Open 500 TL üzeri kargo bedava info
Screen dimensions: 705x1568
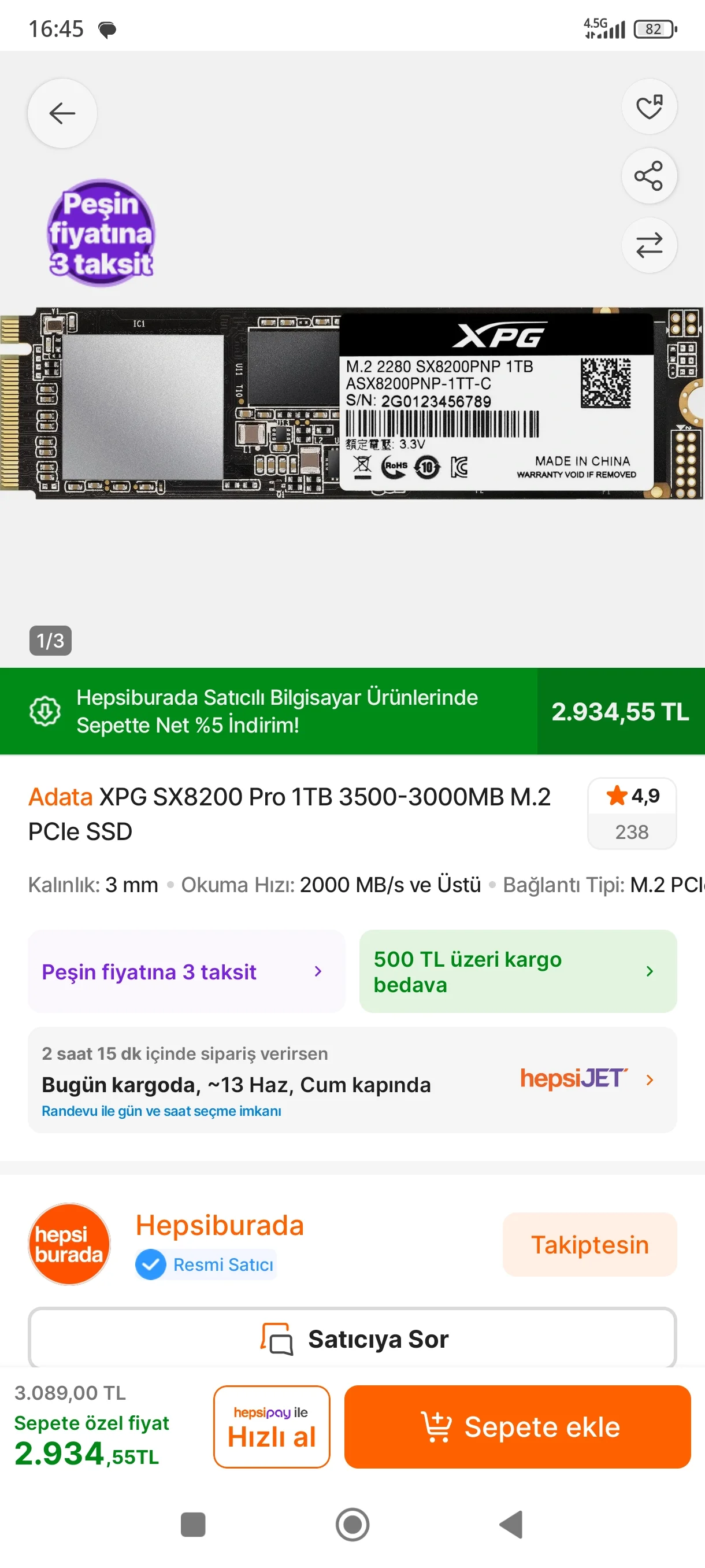(518, 971)
